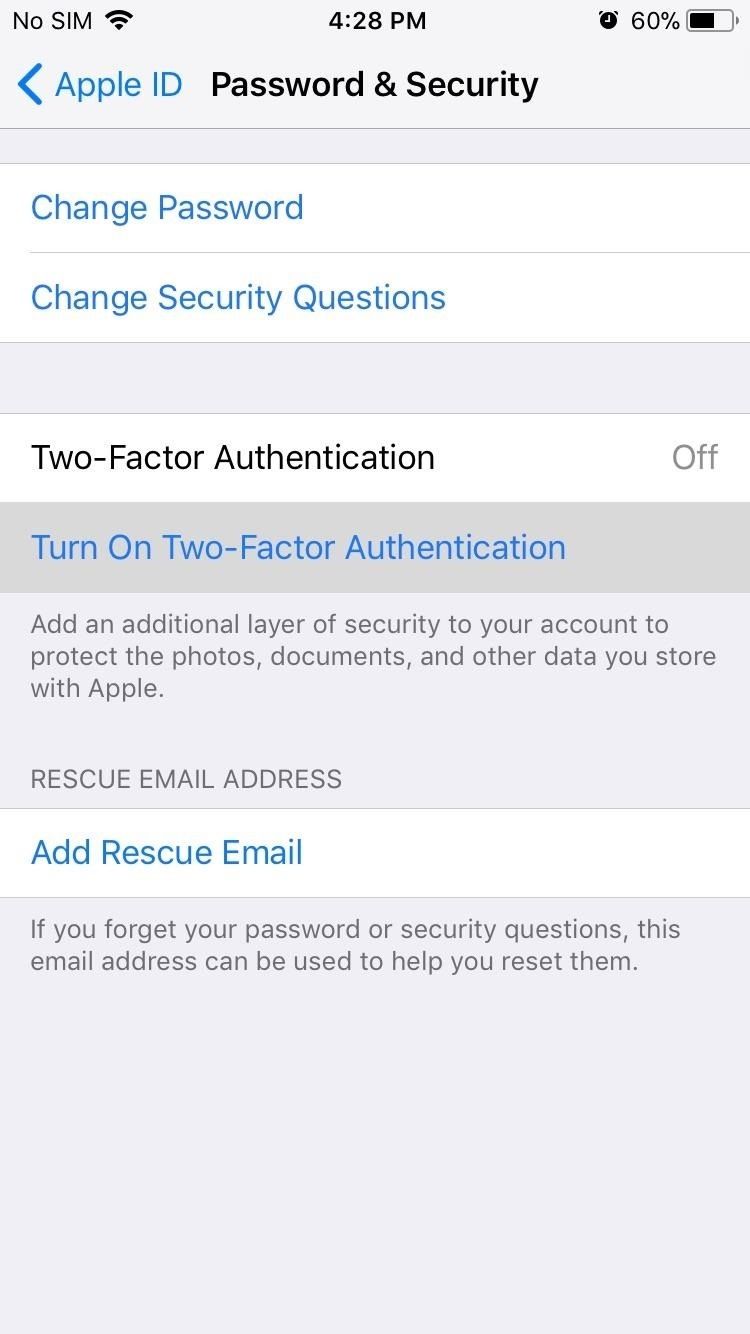Tap the clock showing 4:28 PM
This screenshot has height=1334, width=750.
[378, 20]
